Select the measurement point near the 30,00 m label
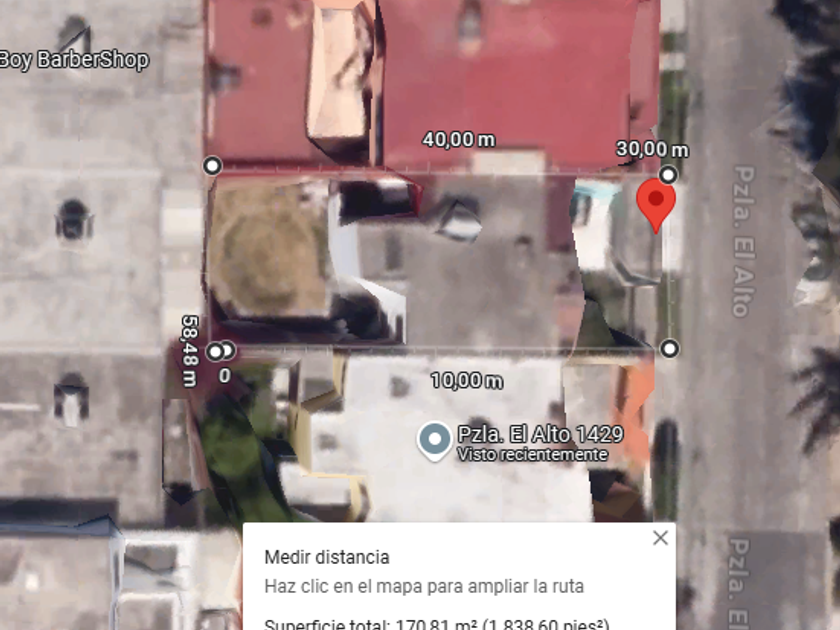Viewport: 840px width, 630px height. tap(668, 175)
